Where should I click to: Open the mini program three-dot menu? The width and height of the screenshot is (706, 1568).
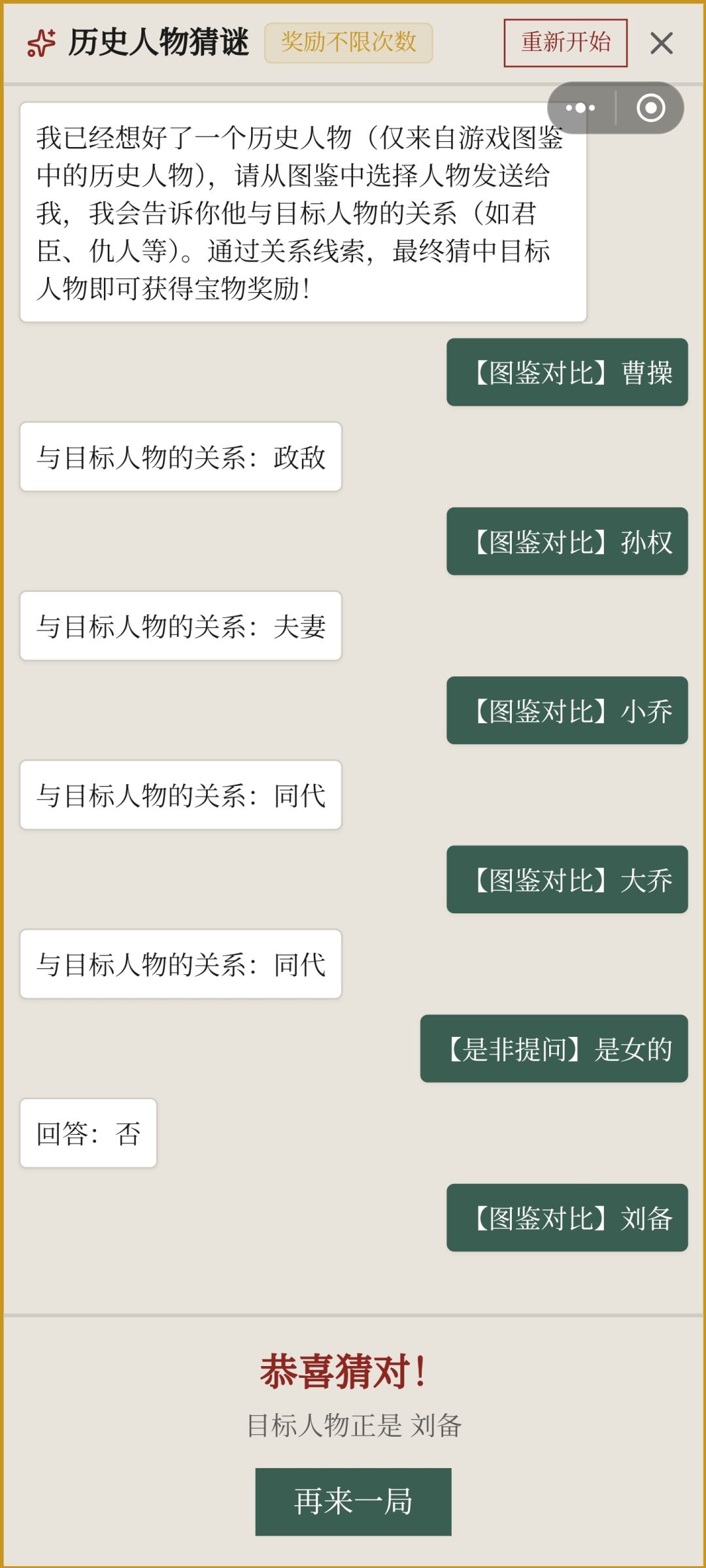click(x=580, y=108)
